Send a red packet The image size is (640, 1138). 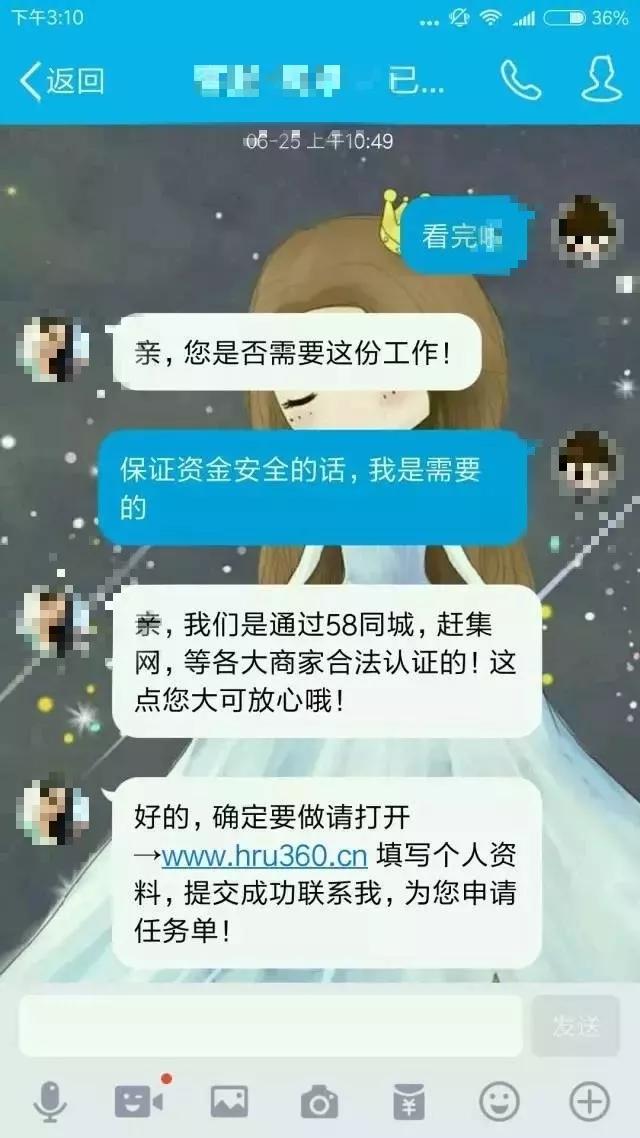point(408,1102)
